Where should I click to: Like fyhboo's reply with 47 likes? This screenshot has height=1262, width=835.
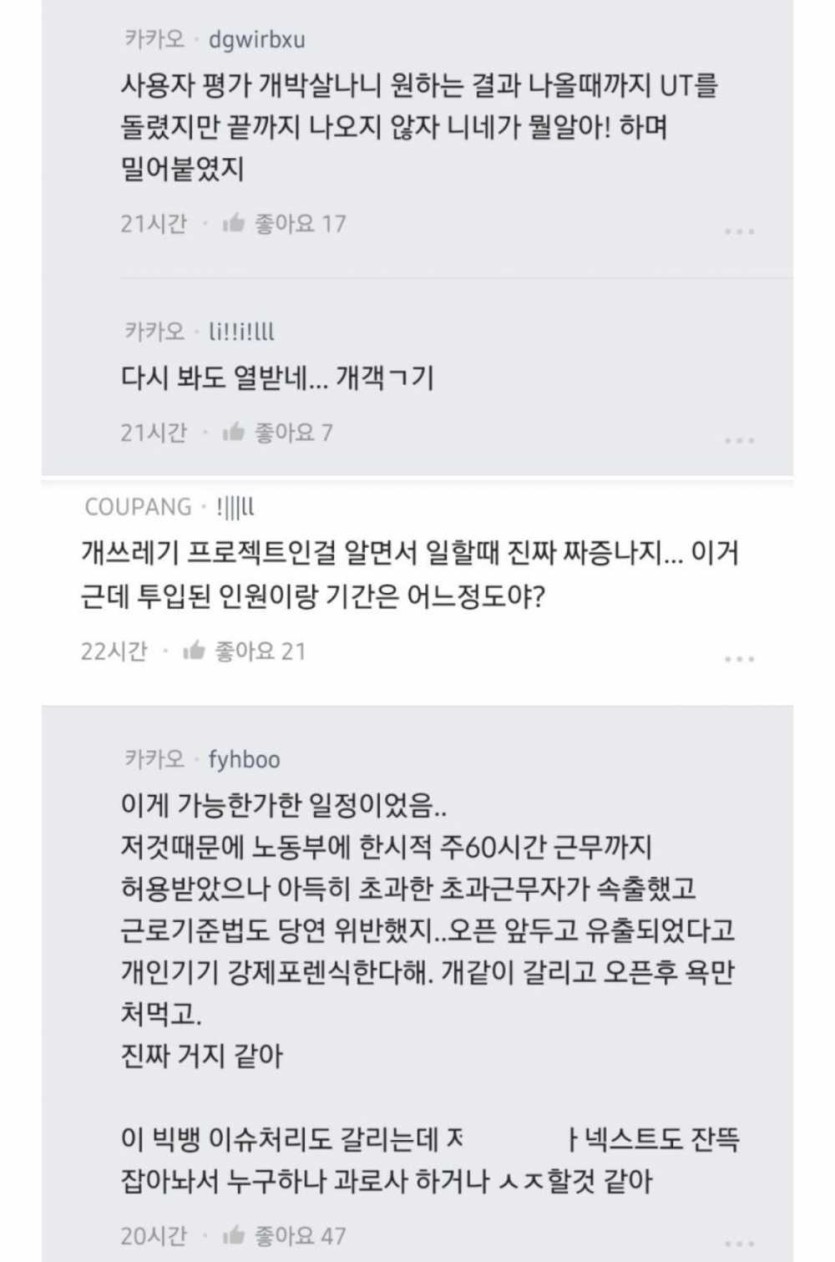(233, 1235)
